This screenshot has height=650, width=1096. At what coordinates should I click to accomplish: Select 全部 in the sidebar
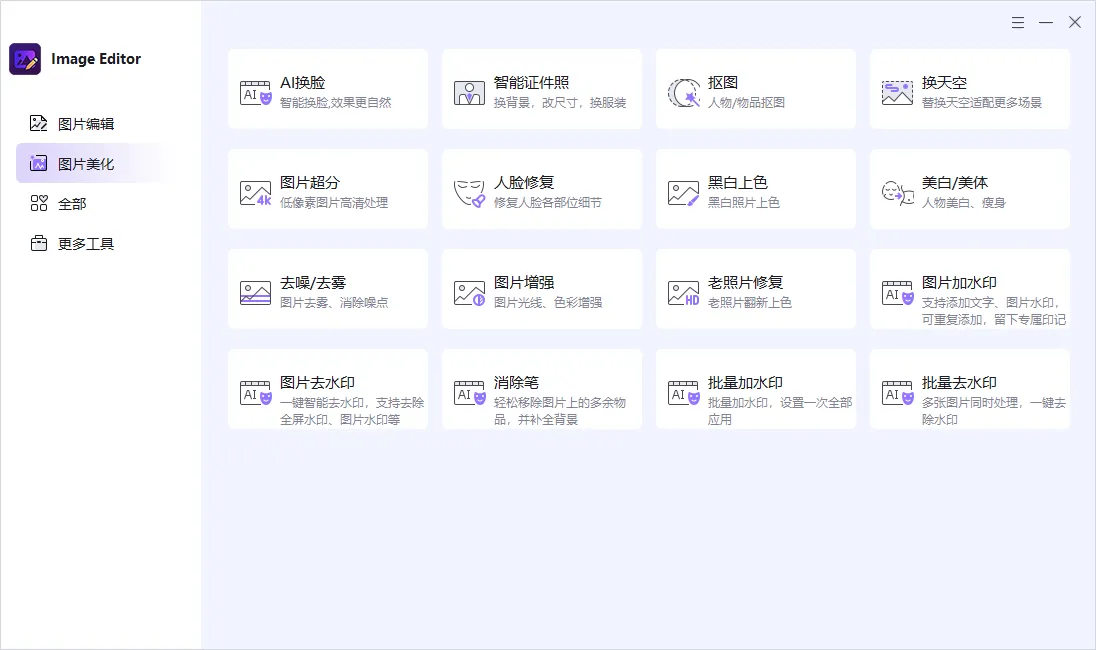pos(72,204)
